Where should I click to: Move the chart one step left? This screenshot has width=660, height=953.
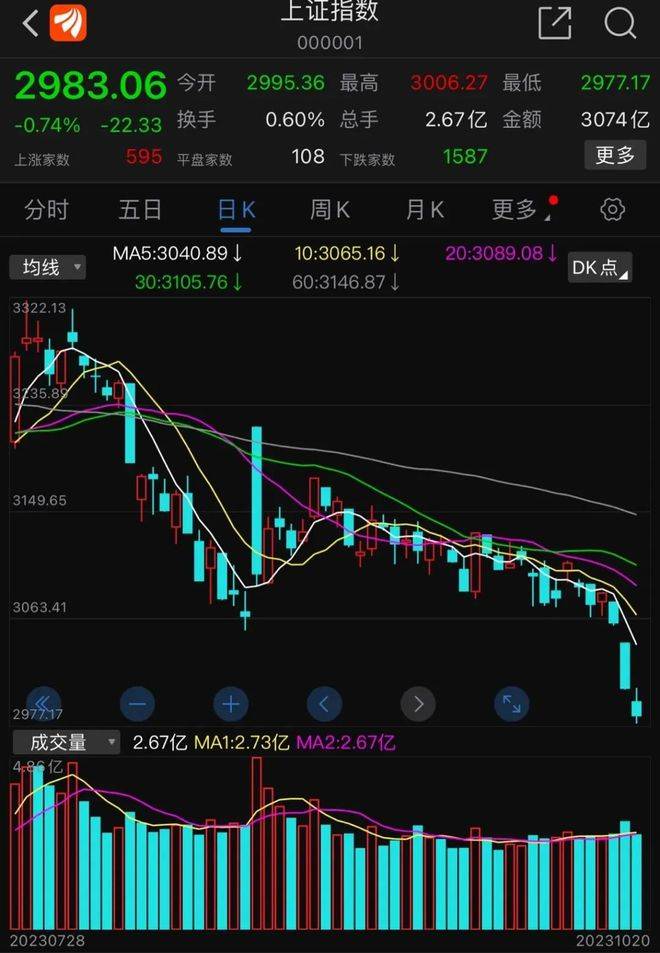(x=324, y=704)
